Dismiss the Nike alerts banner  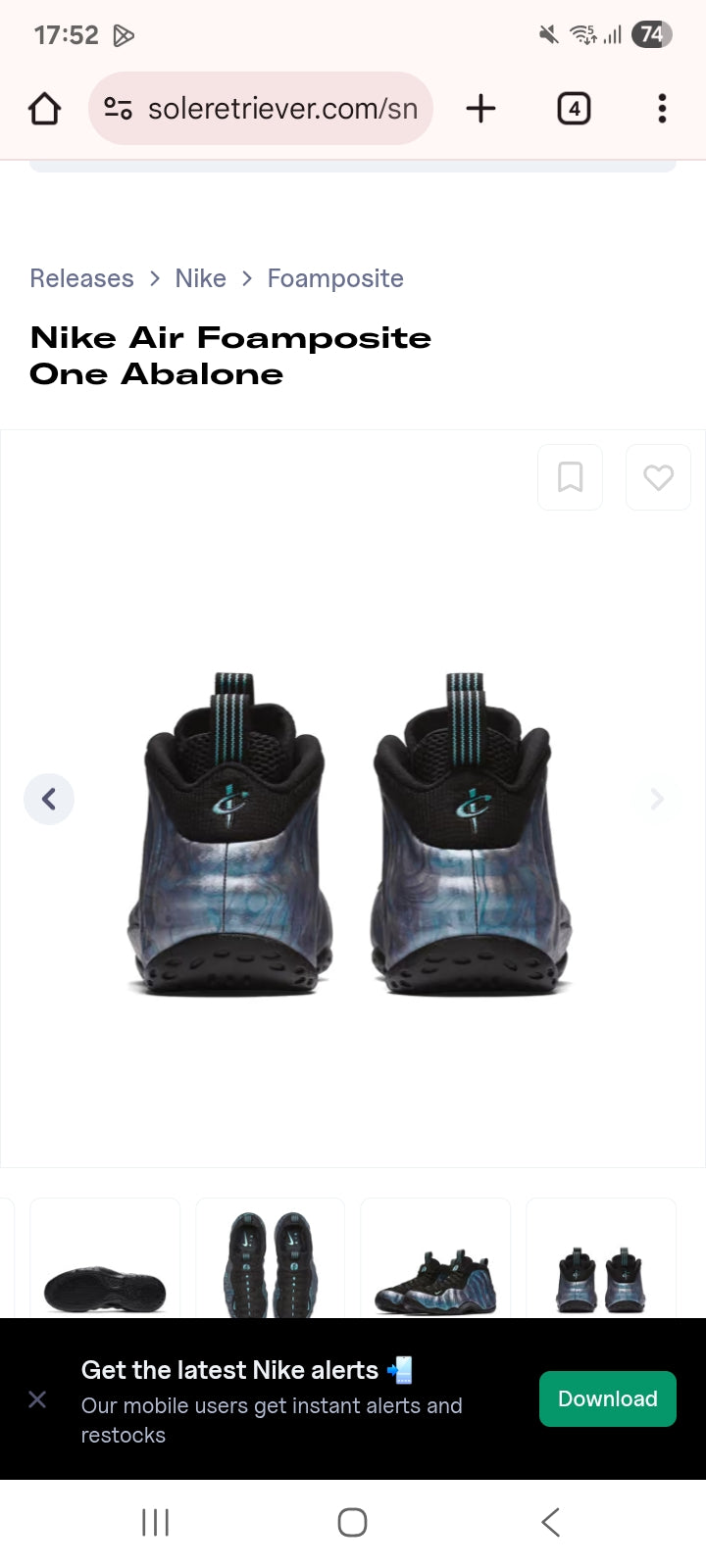tap(37, 1399)
